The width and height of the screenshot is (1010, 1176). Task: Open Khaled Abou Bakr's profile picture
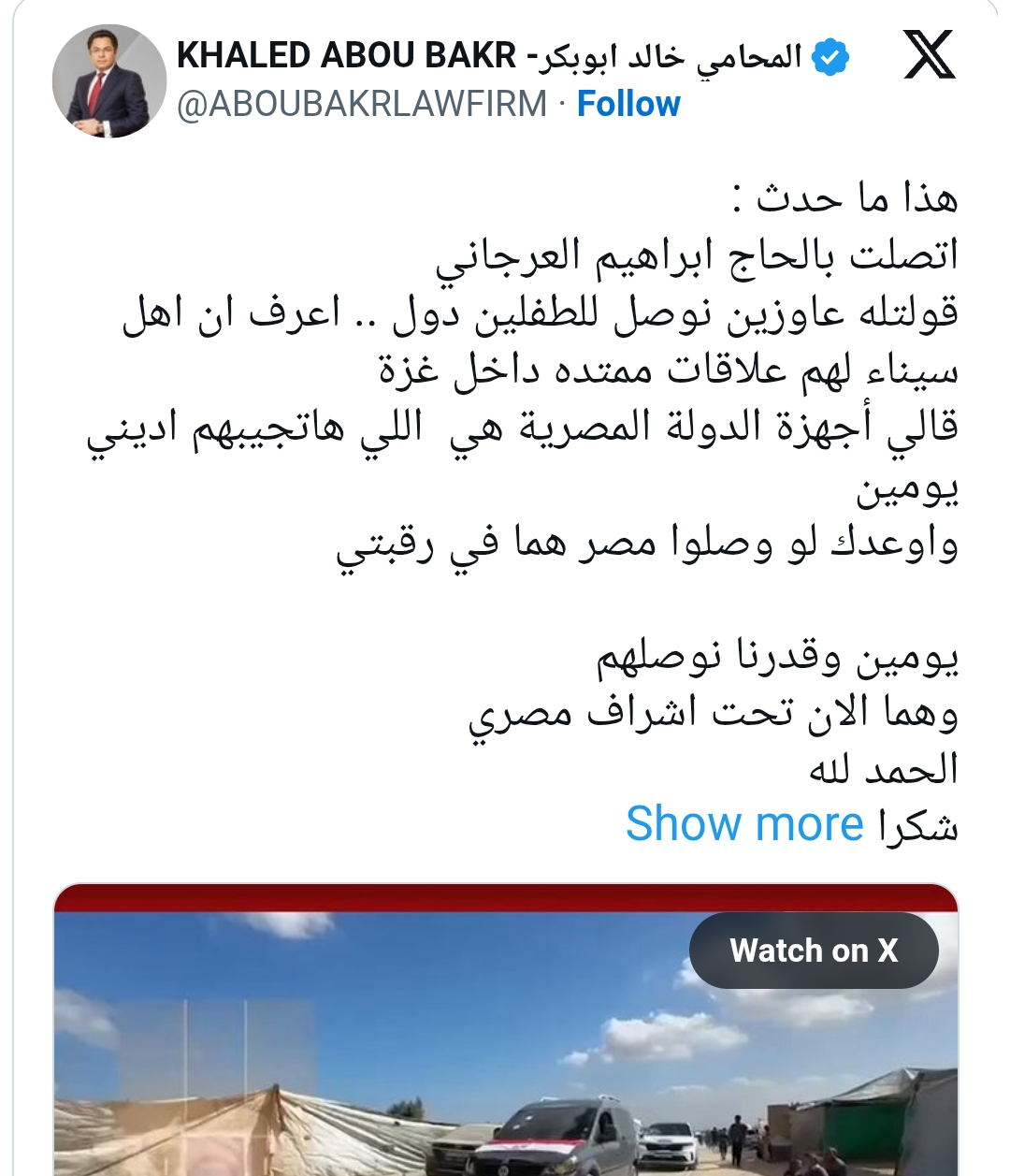coord(108,81)
